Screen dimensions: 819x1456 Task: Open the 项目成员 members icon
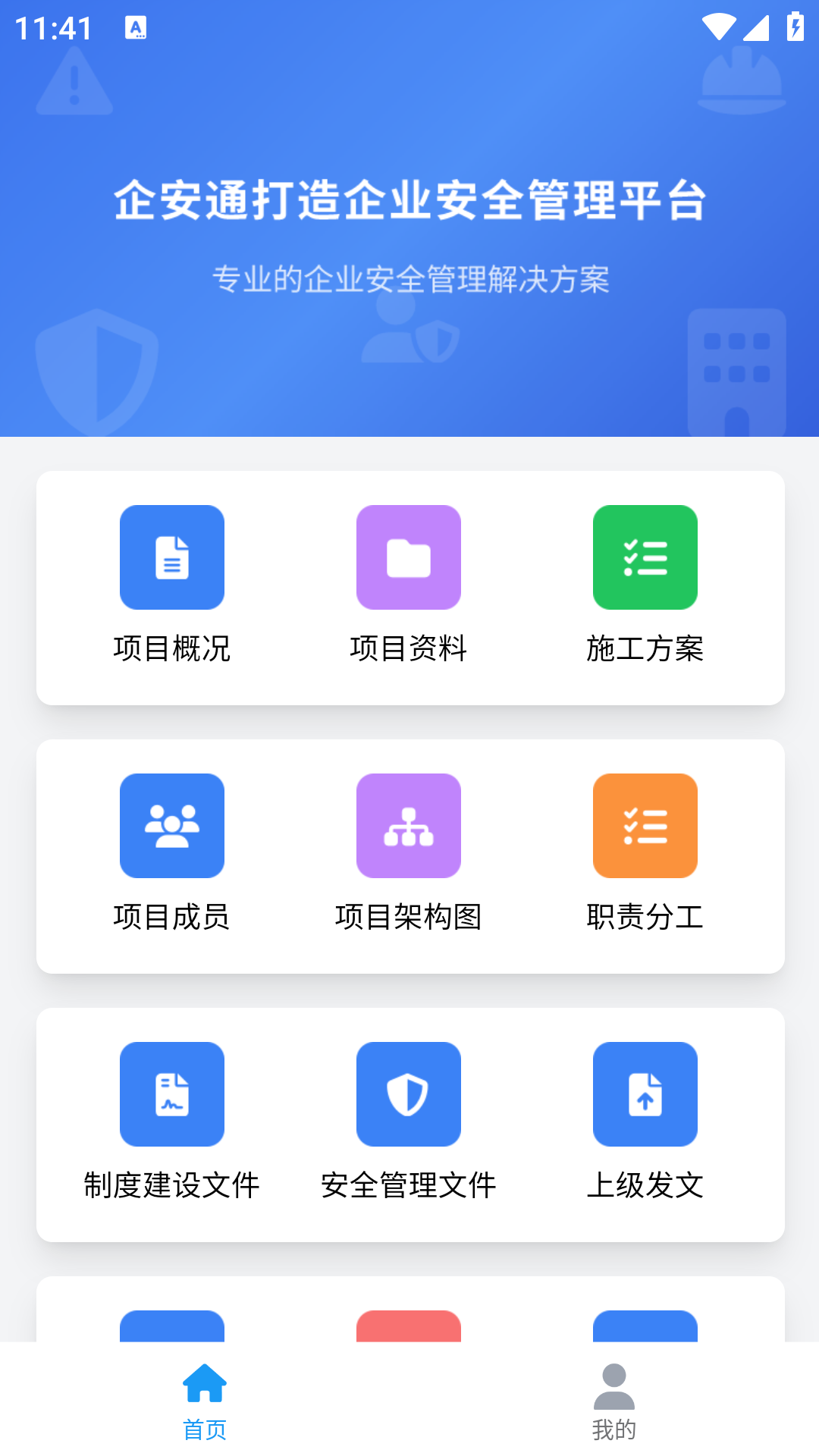tap(172, 826)
